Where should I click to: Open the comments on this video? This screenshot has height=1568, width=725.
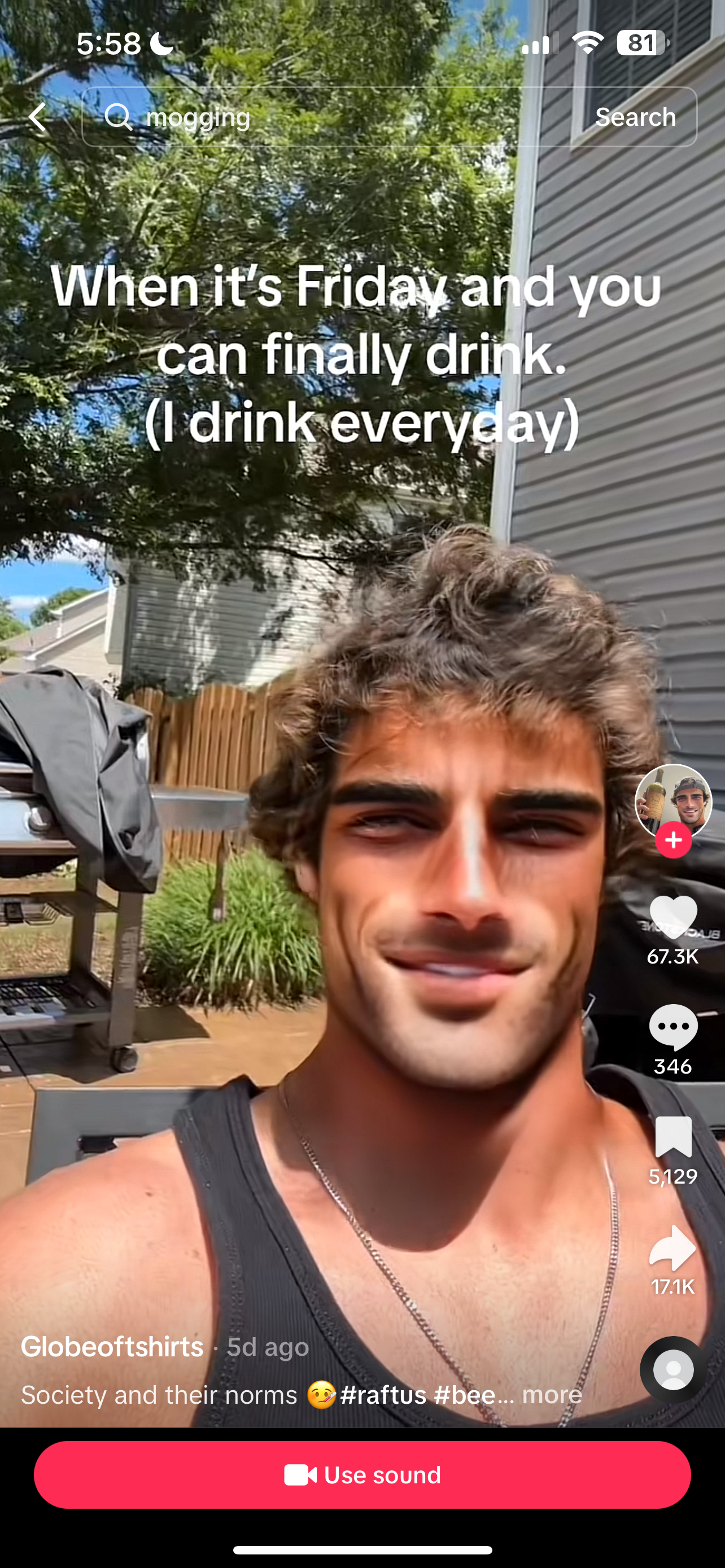point(673,1027)
